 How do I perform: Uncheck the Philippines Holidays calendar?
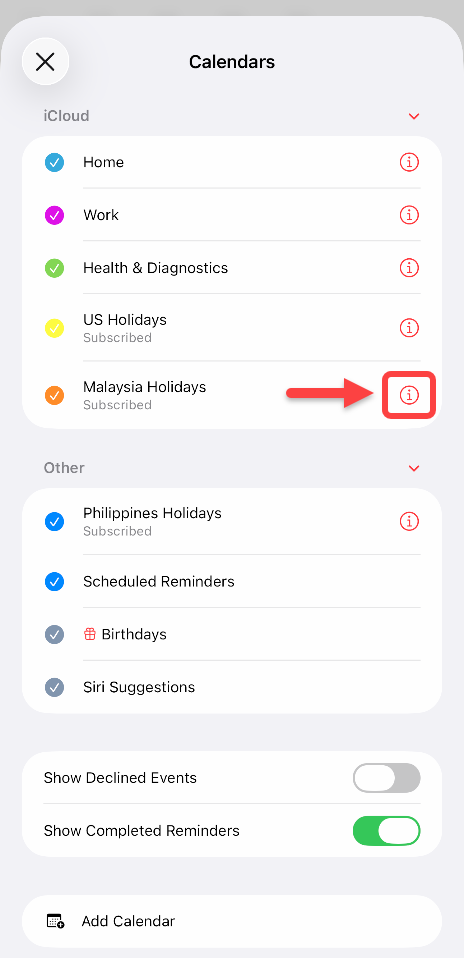[x=54, y=522]
